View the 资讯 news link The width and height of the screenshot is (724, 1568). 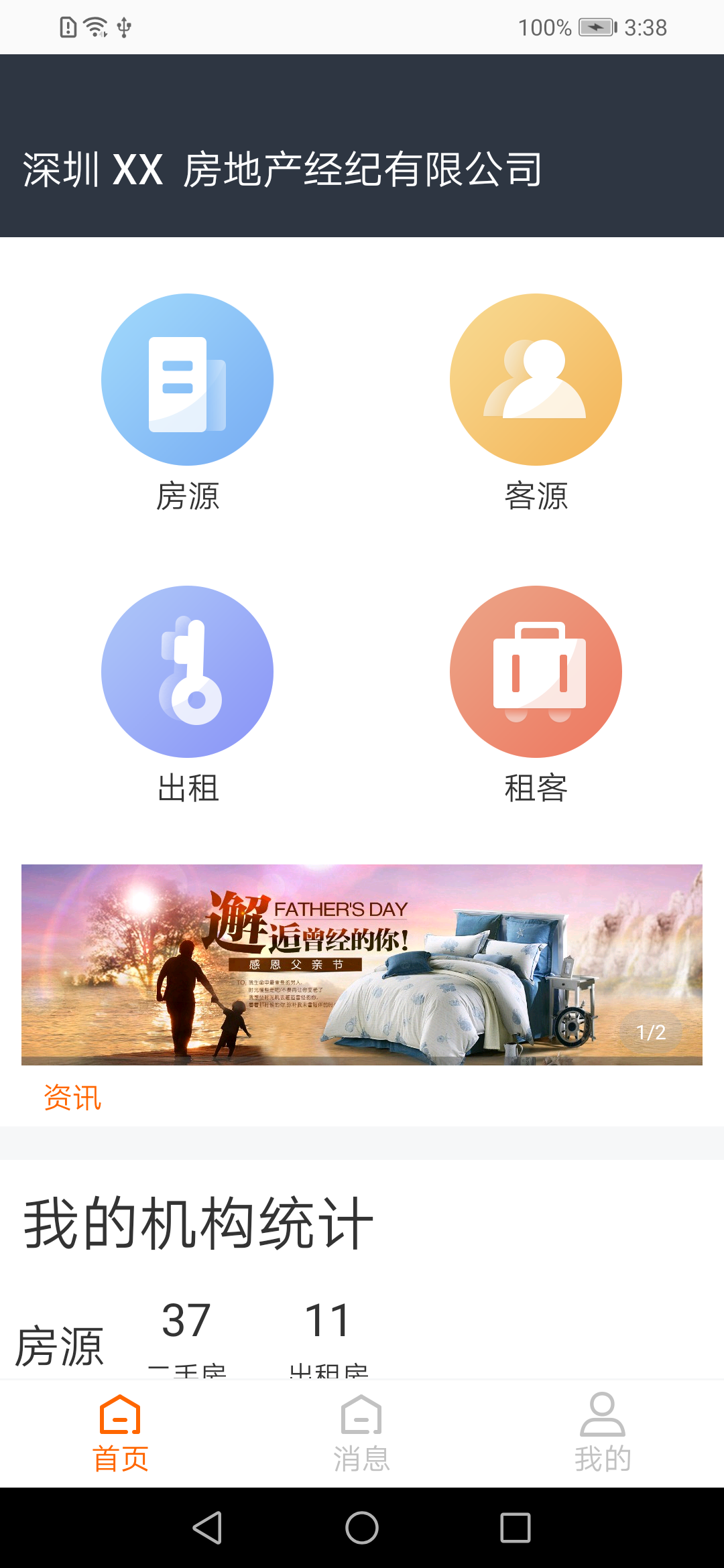click(72, 1098)
